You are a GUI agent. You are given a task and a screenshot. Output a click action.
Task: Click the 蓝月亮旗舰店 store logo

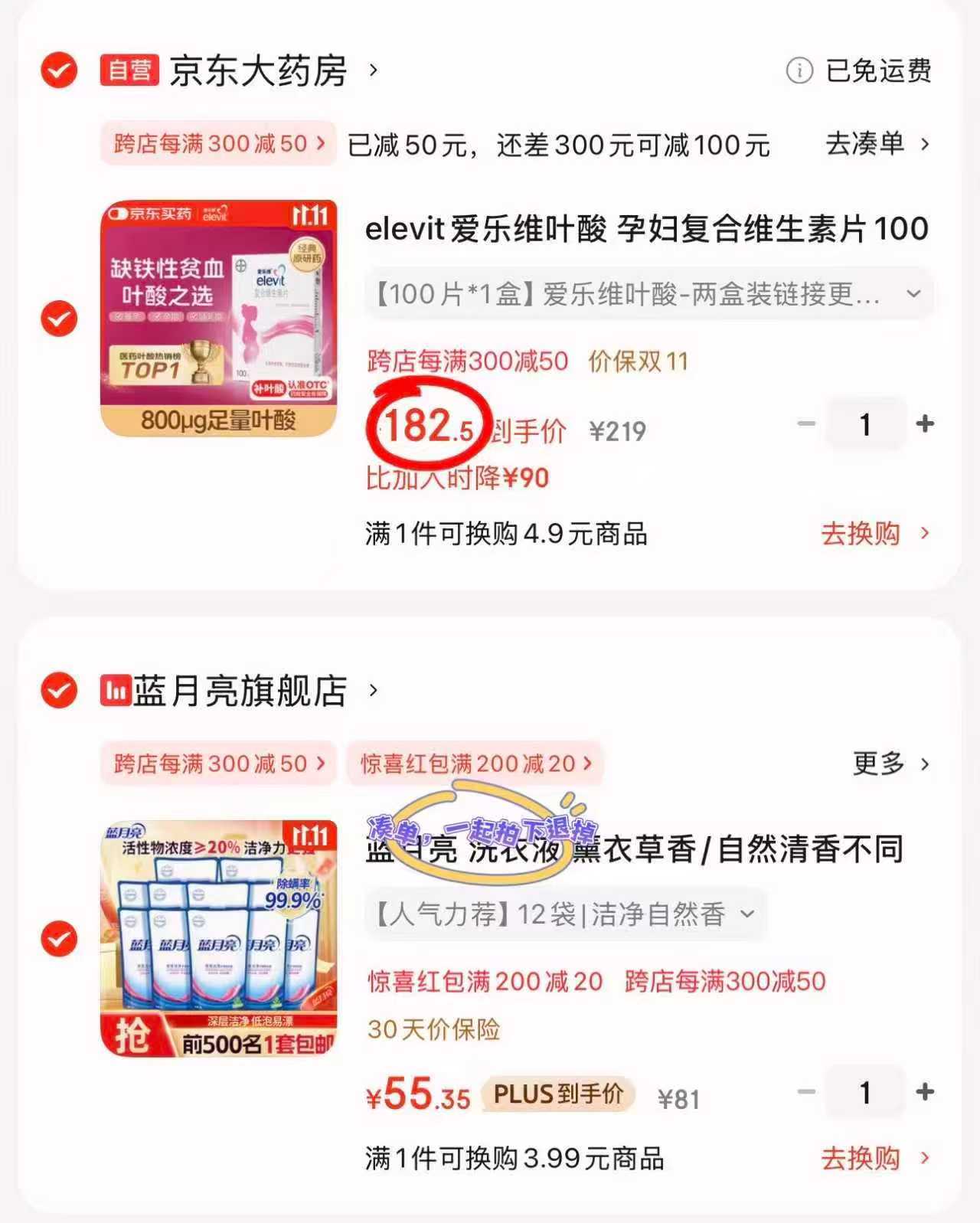115,688
